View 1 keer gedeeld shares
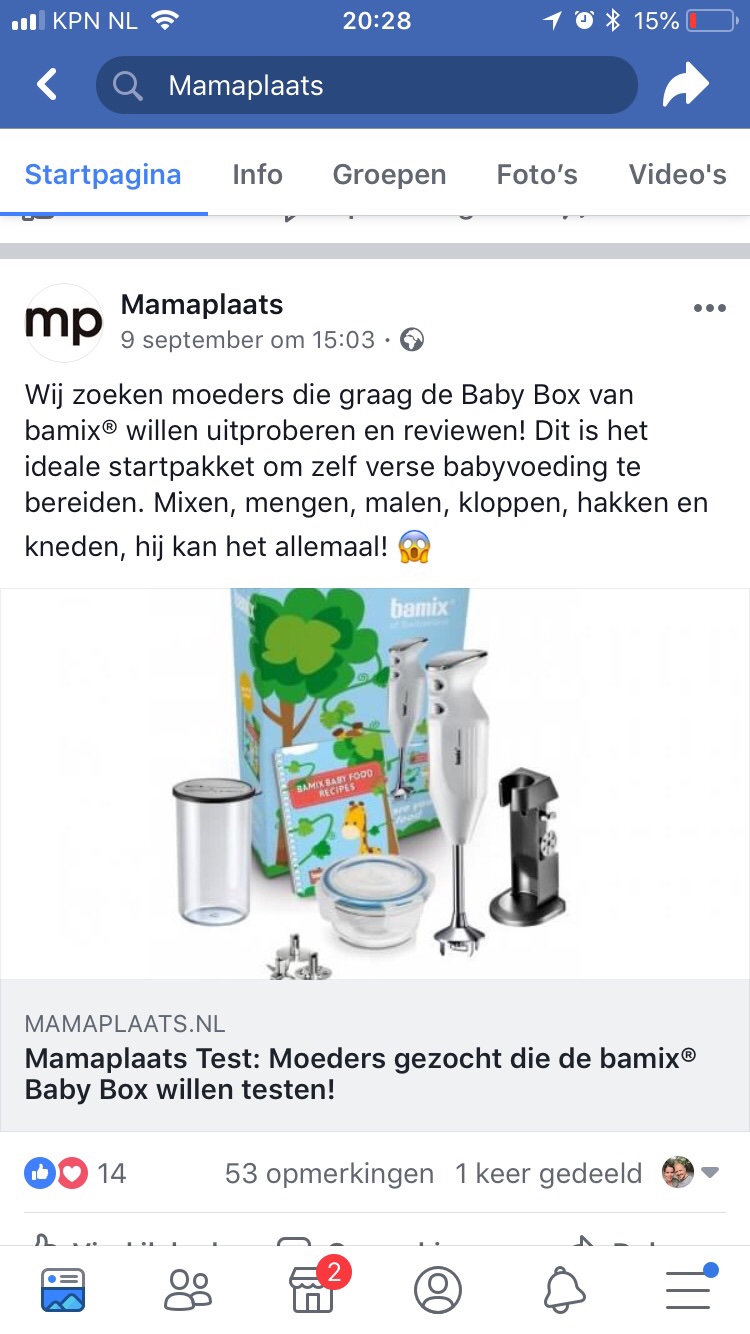The height and width of the screenshot is (1334, 750). pyautogui.click(x=548, y=1173)
